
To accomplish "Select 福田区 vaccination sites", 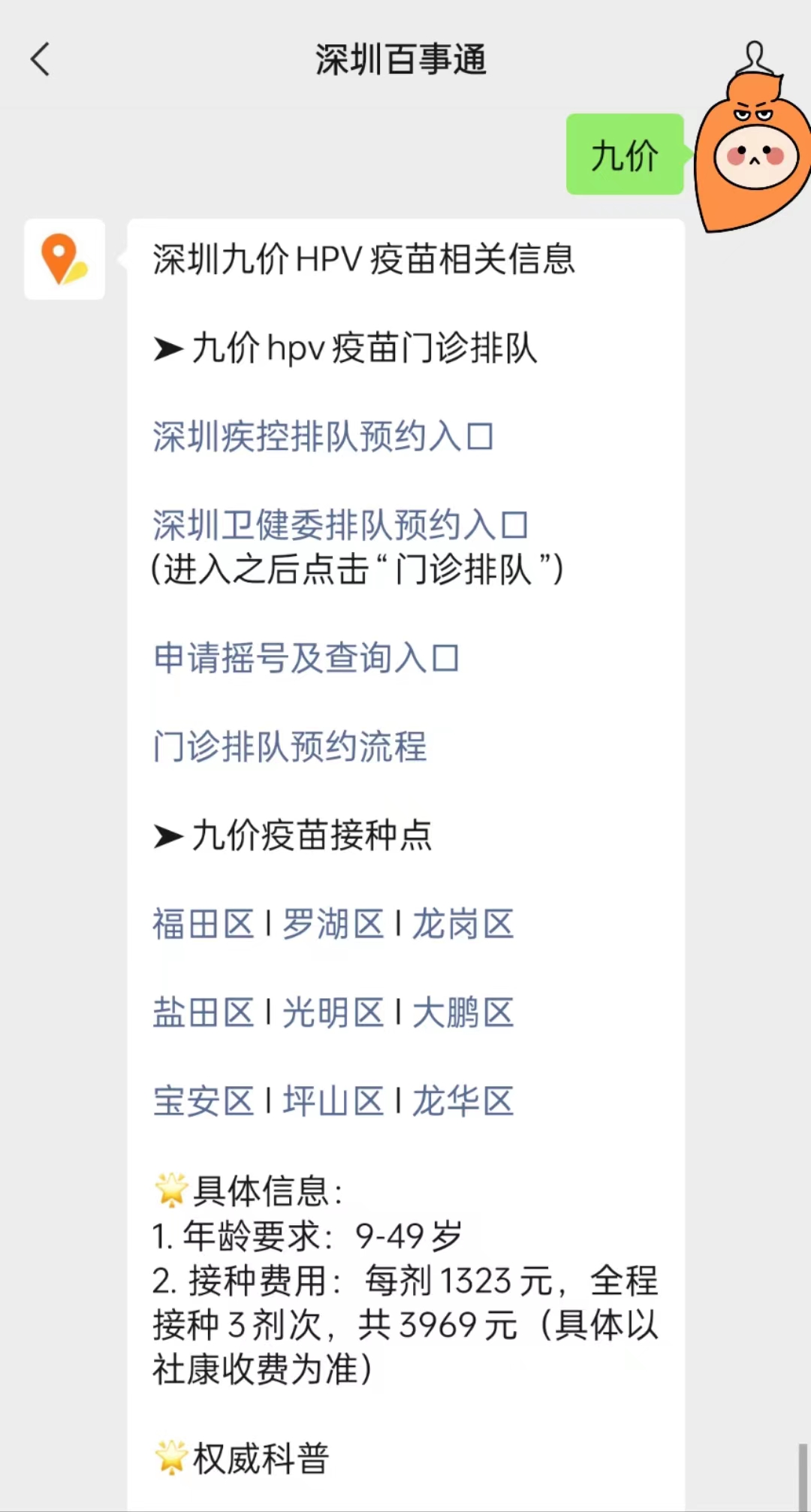I will (204, 924).
